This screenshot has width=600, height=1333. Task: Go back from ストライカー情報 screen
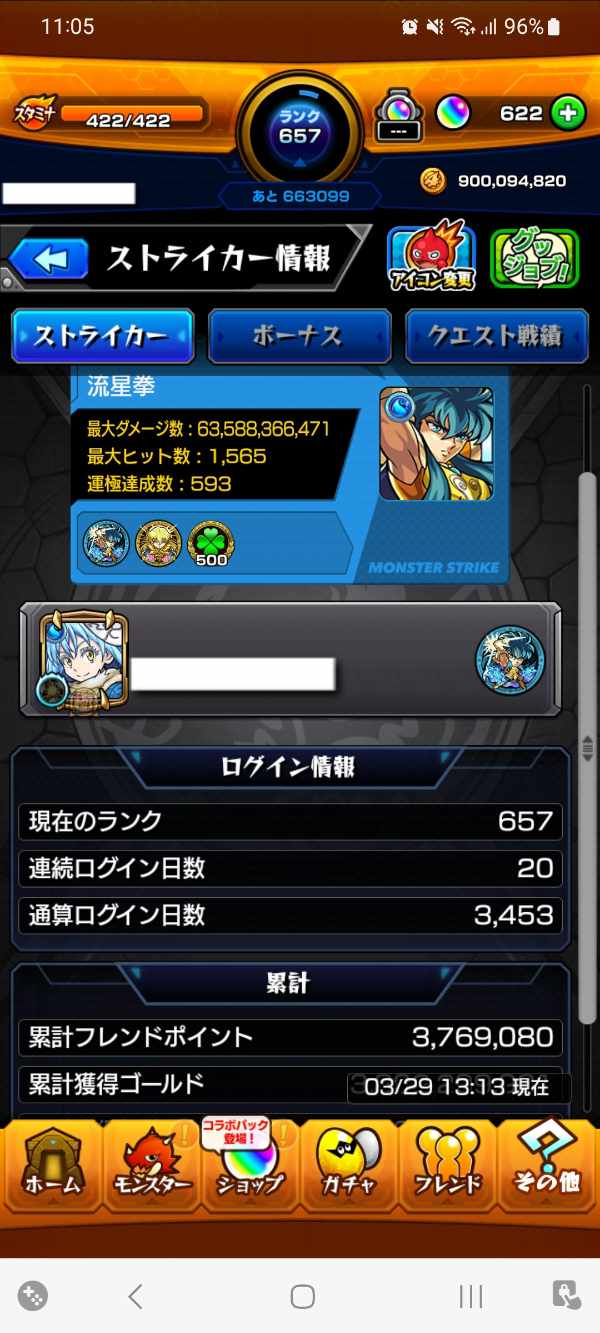[x=50, y=259]
